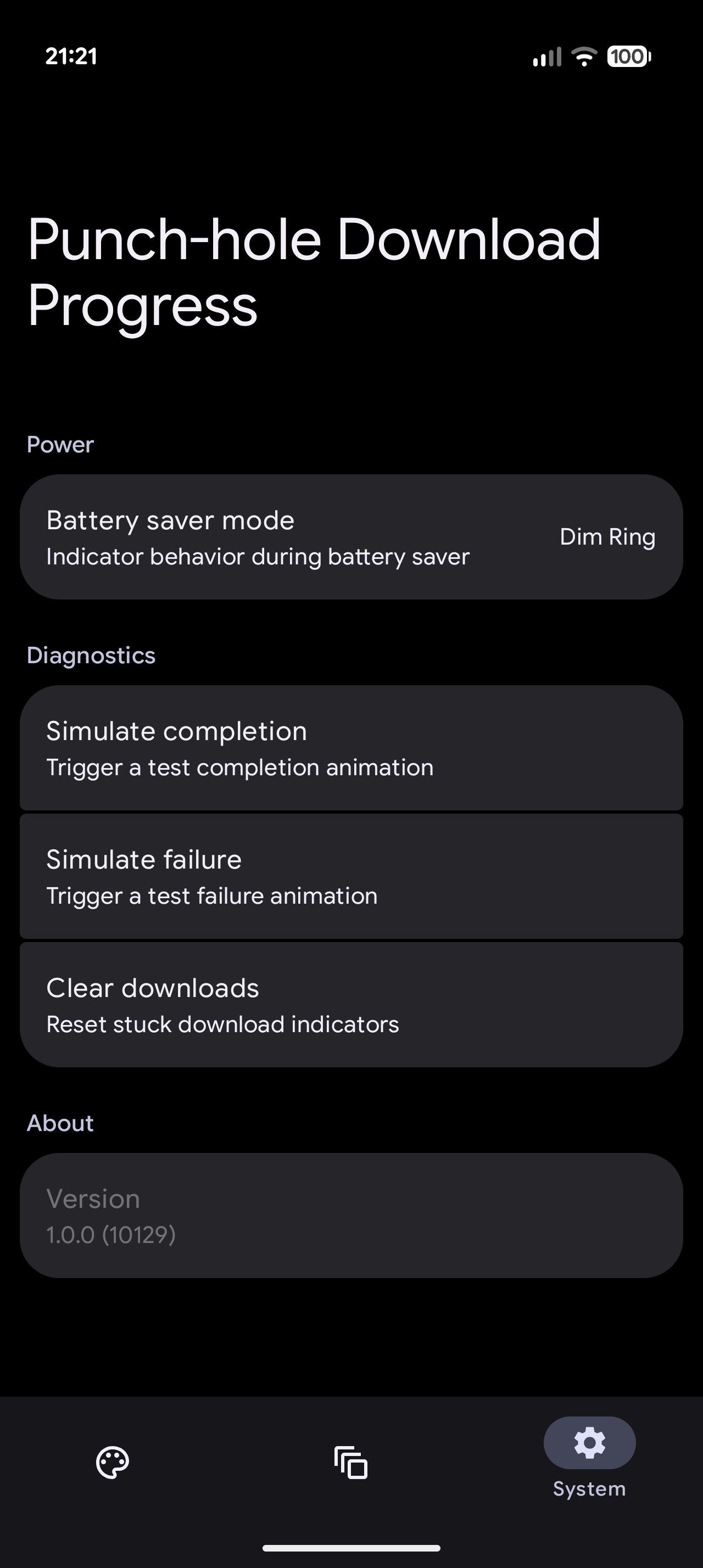Run the Simulate failure animation

tap(351, 876)
